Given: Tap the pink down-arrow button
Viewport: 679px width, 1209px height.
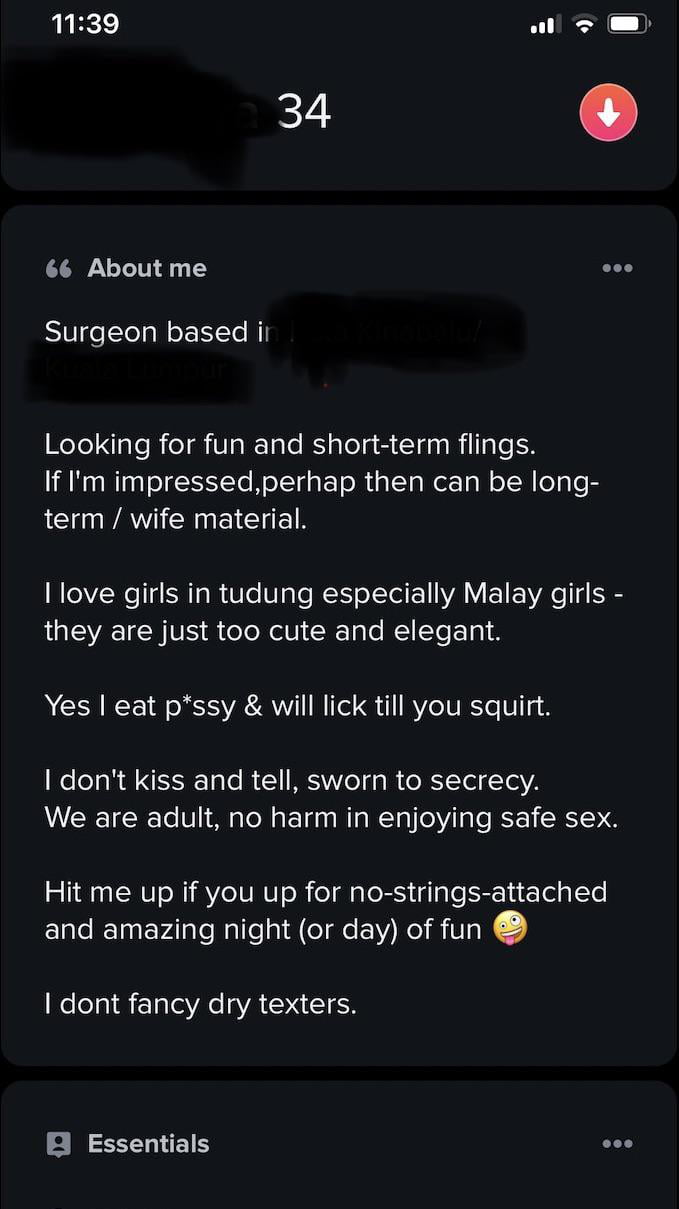Looking at the screenshot, I should pos(608,114).
